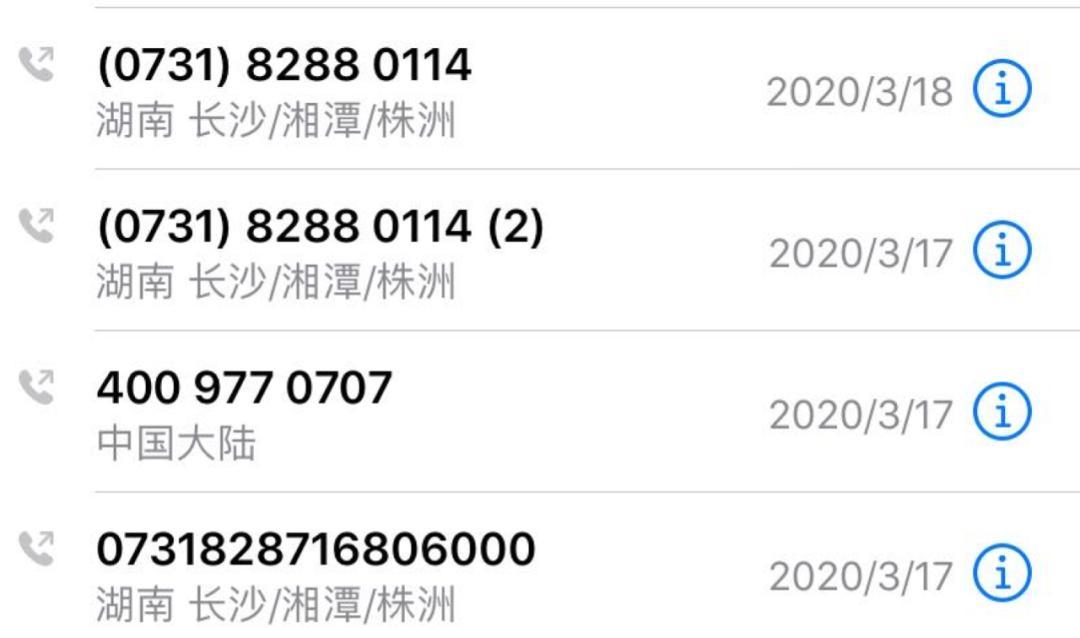View details of (0731) 8288 0114 (2)
This screenshot has width=1080, height=638.
[x=1001, y=252]
